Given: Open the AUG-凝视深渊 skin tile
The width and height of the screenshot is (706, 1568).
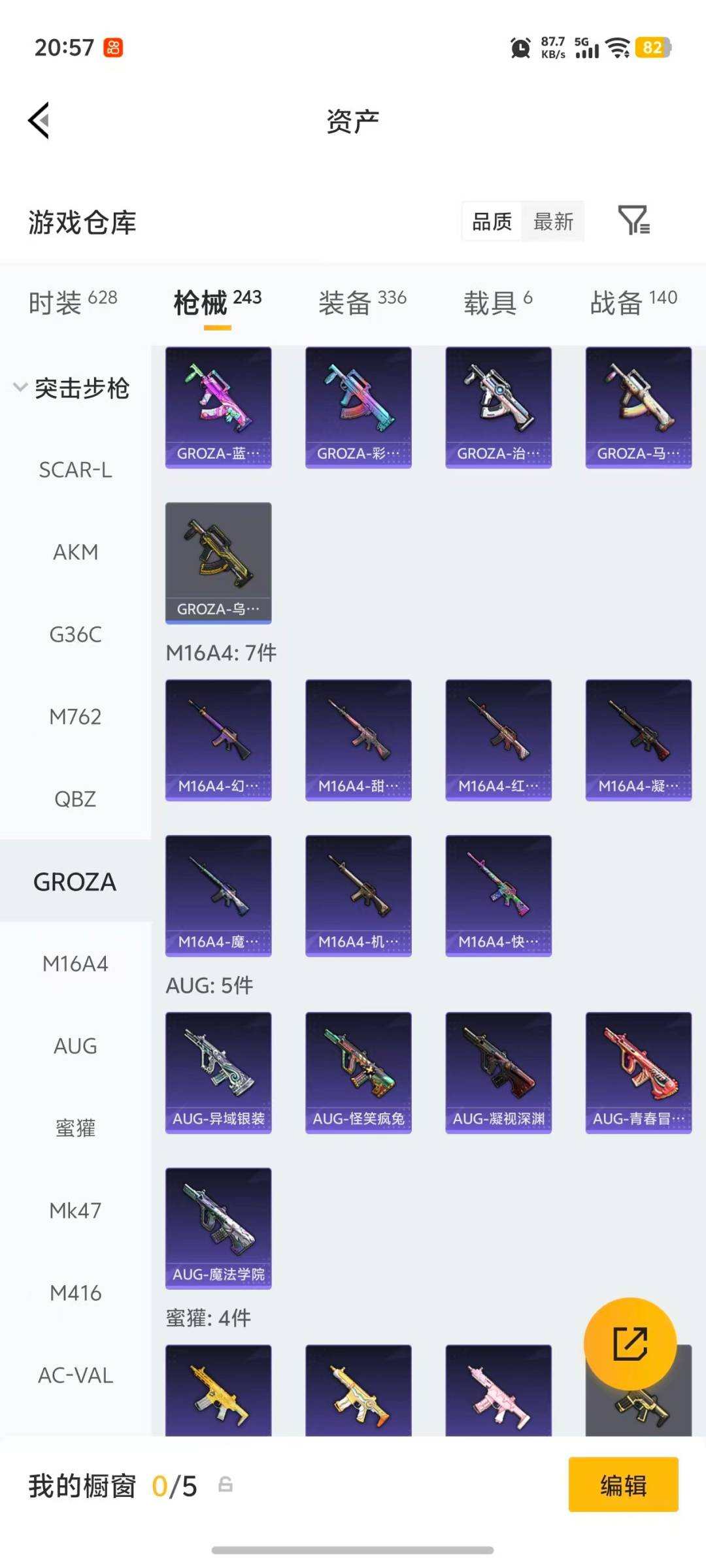Looking at the screenshot, I should (498, 1072).
